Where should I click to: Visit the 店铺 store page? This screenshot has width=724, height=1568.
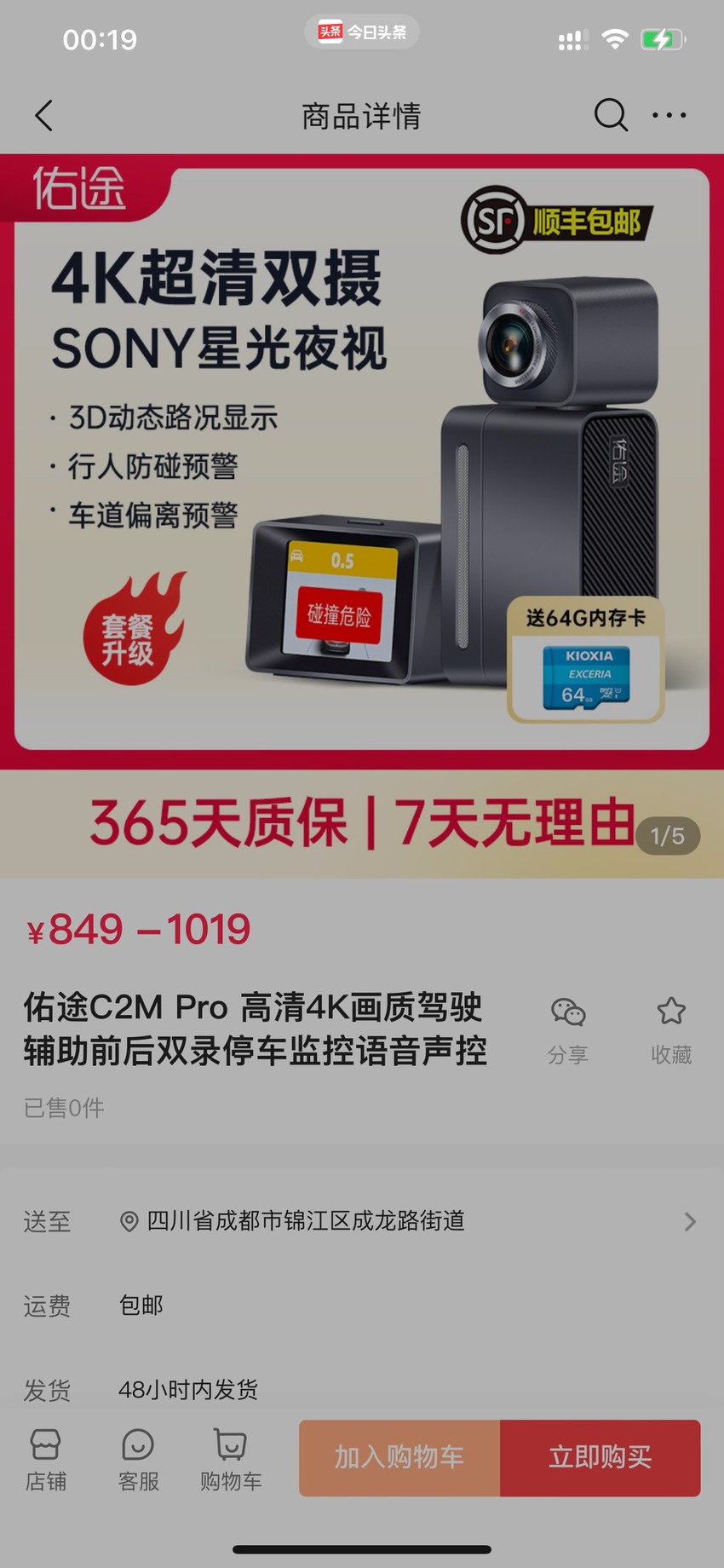coord(45,1461)
